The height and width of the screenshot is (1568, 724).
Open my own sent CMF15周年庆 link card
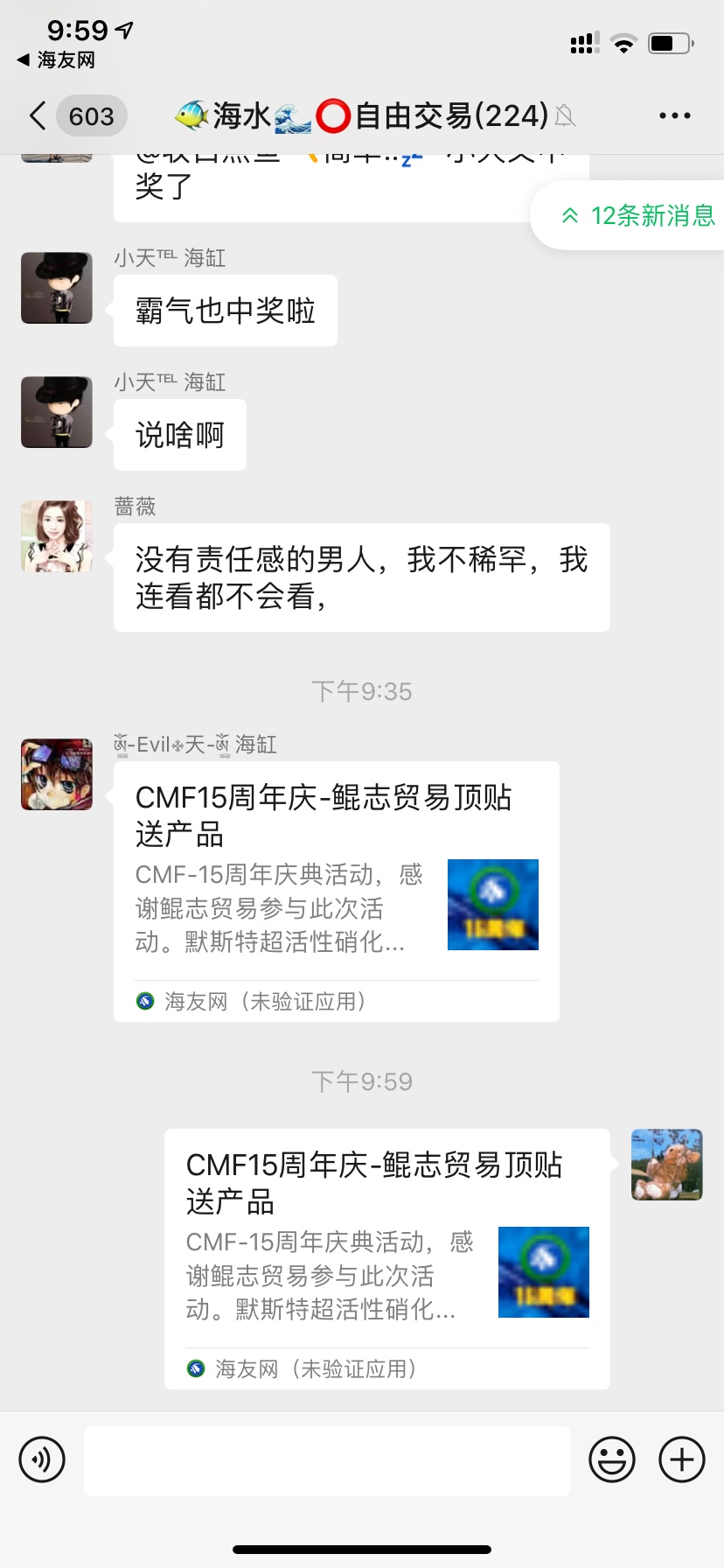[x=386, y=1258]
